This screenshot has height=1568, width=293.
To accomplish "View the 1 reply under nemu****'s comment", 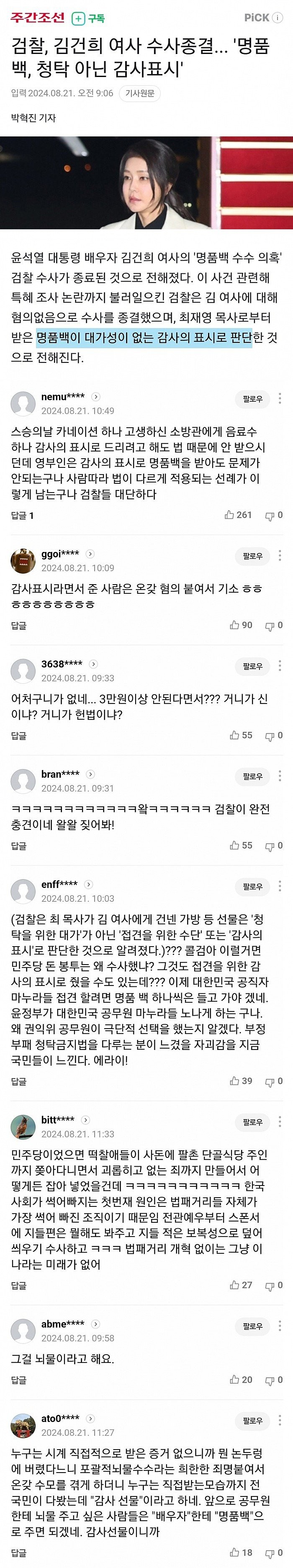I will [23, 515].
